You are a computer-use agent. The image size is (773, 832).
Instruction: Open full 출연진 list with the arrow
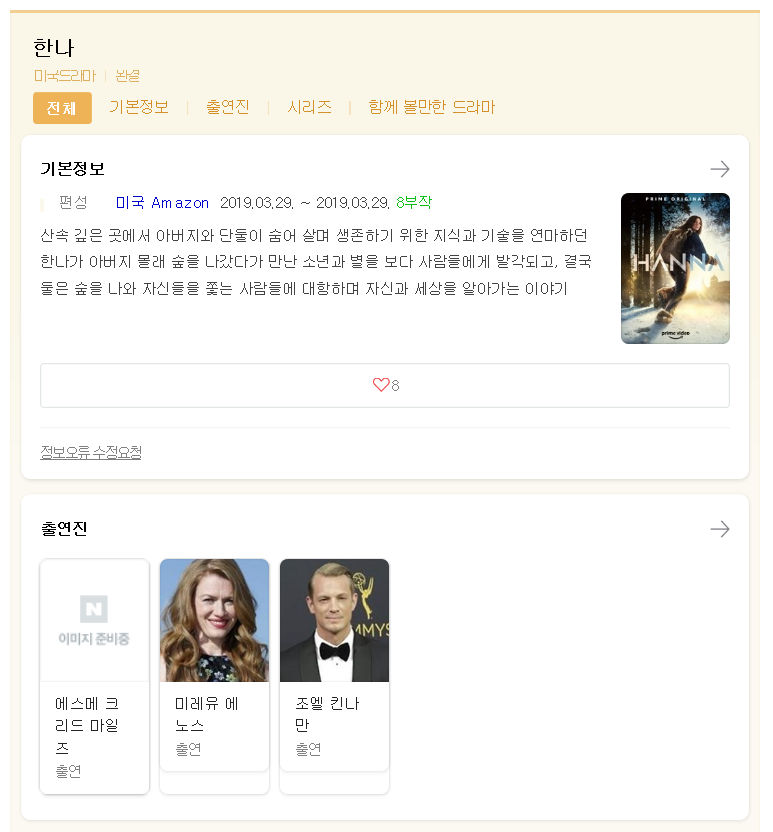click(719, 529)
